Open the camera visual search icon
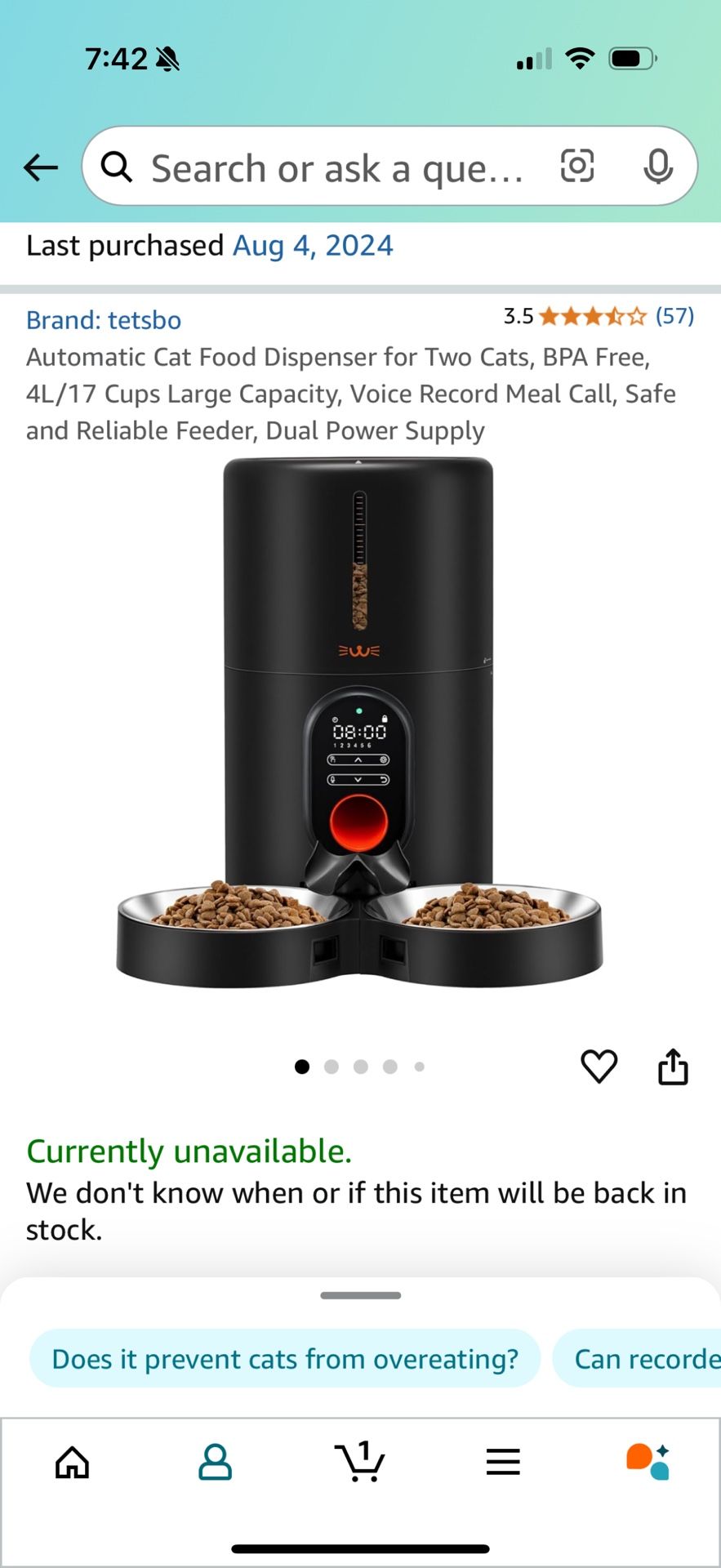Image resolution: width=721 pixels, height=1568 pixels. pyautogui.click(x=577, y=167)
